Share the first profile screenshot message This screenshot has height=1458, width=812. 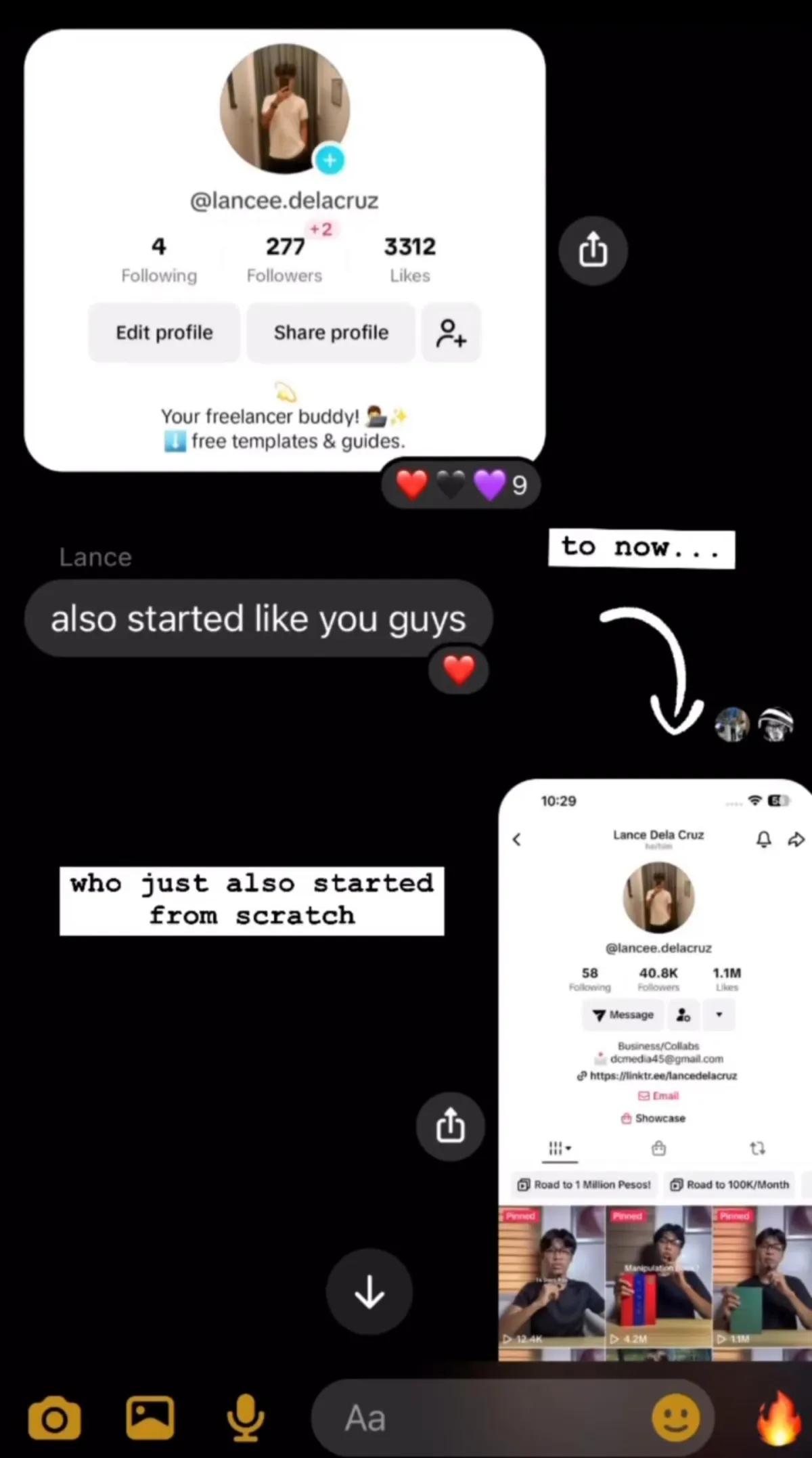(x=593, y=250)
